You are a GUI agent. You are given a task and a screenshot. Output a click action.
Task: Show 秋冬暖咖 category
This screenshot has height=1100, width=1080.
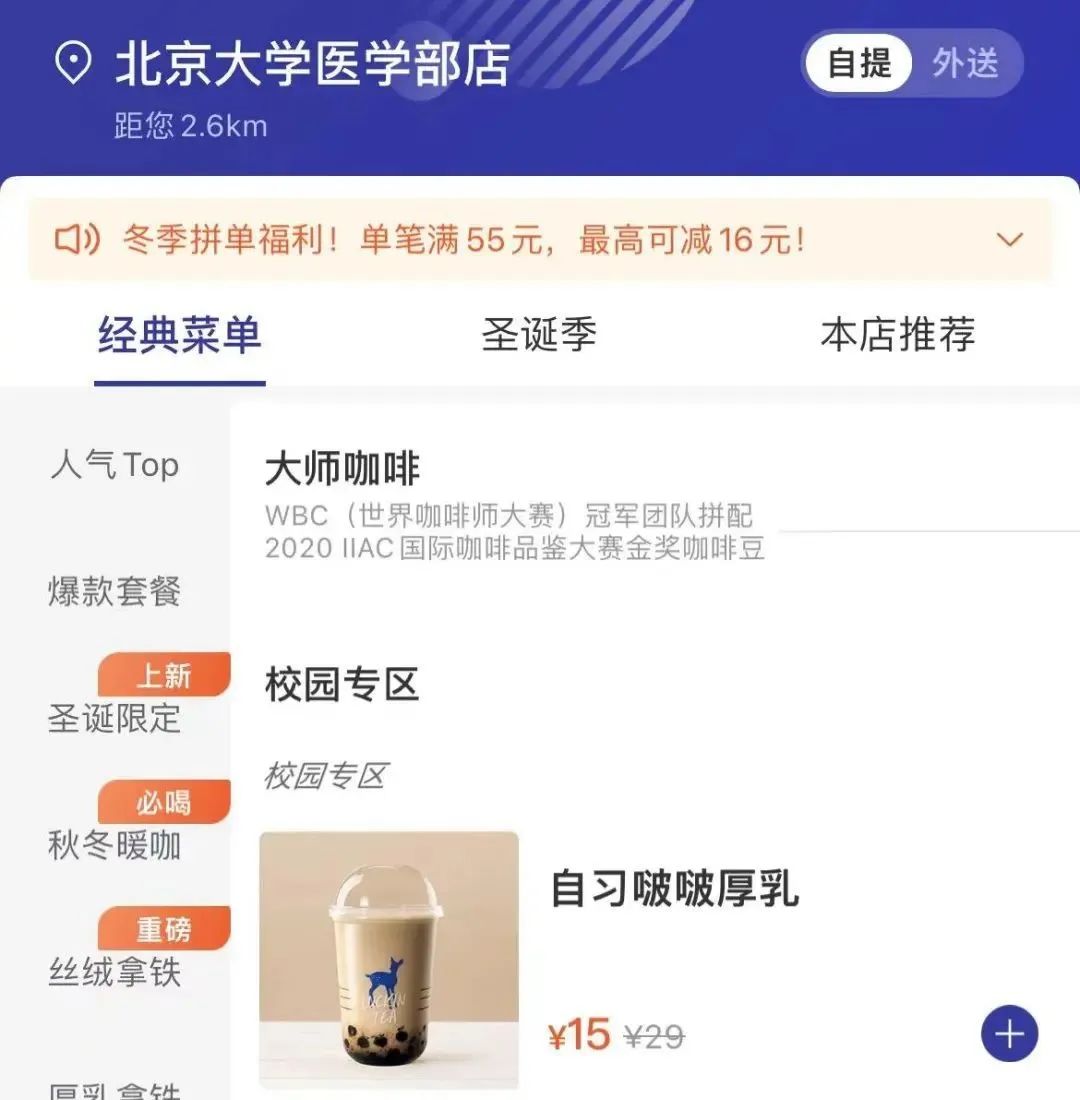pyautogui.click(x=114, y=845)
